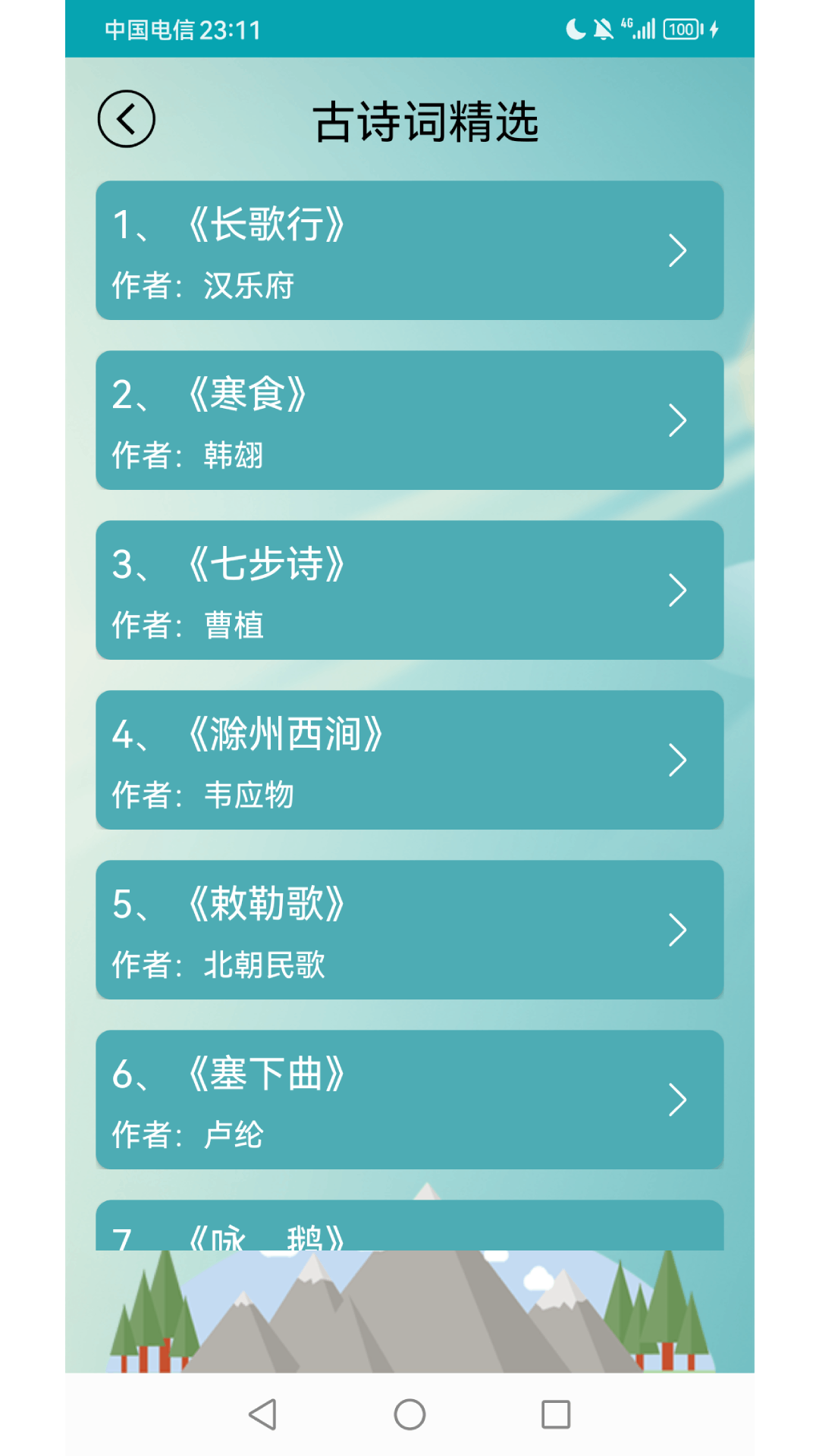Tap the muted notification bell icon
The height and width of the screenshot is (1456, 819).
click(603, 28)
